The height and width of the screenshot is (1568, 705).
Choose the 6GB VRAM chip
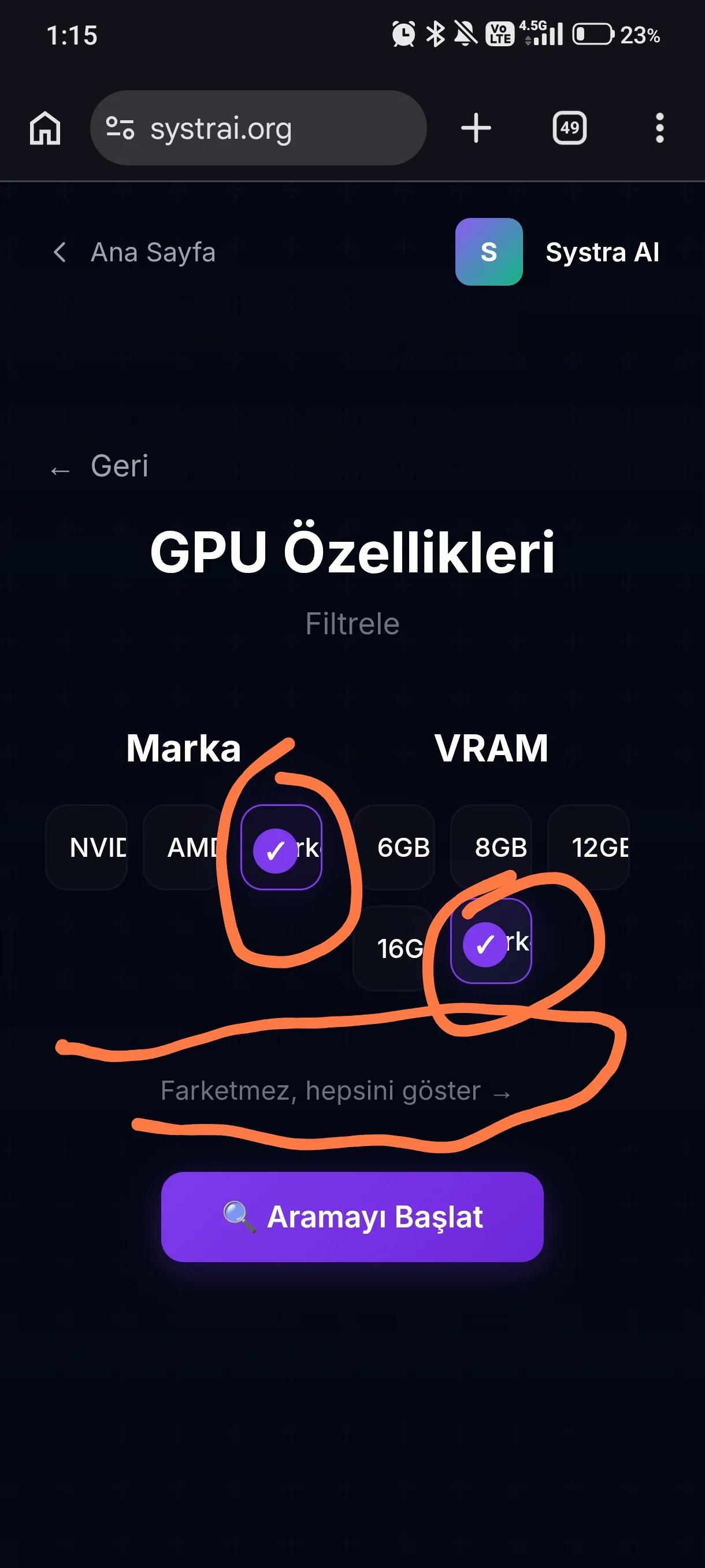(394, 847)
